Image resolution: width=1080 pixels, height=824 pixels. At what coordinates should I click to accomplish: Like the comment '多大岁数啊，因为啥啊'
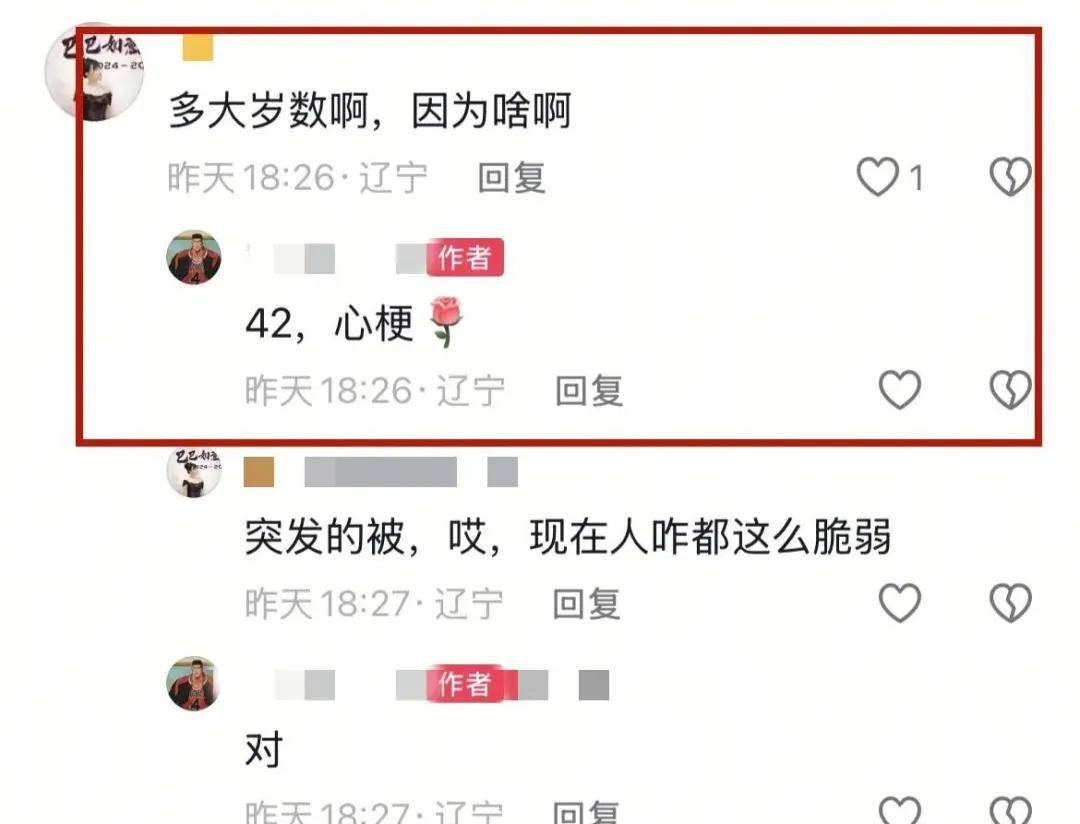(x=879, y=178)
